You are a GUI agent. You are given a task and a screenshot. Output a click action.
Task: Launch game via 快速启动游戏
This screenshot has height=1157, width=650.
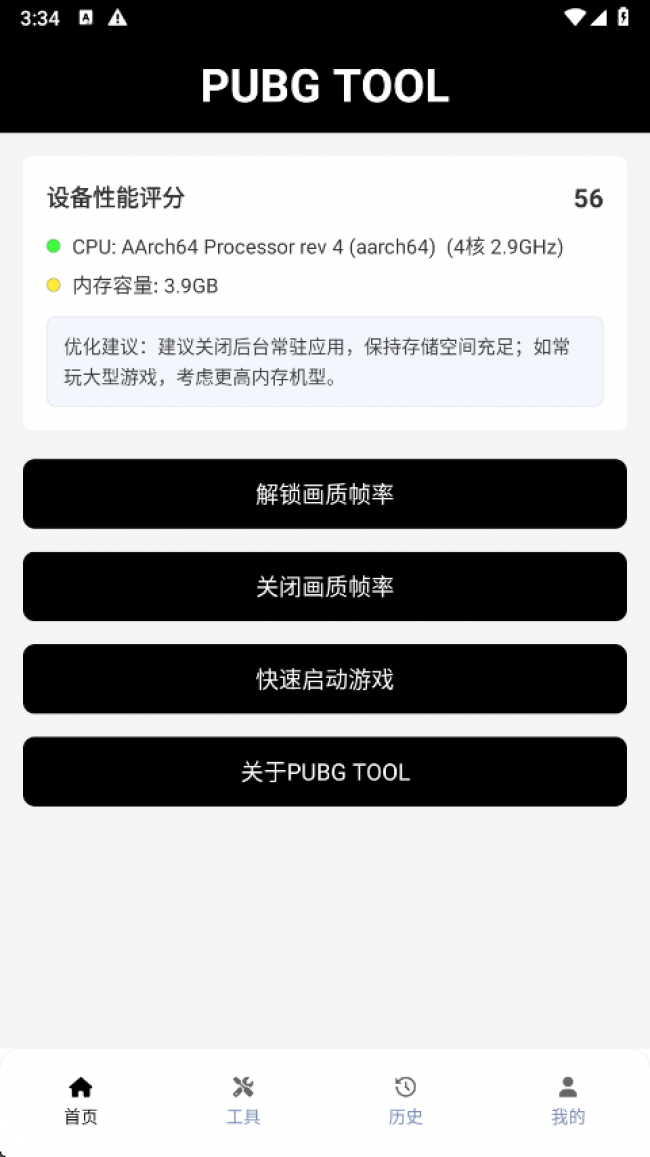pyautogui.click(x=325, y=679)
